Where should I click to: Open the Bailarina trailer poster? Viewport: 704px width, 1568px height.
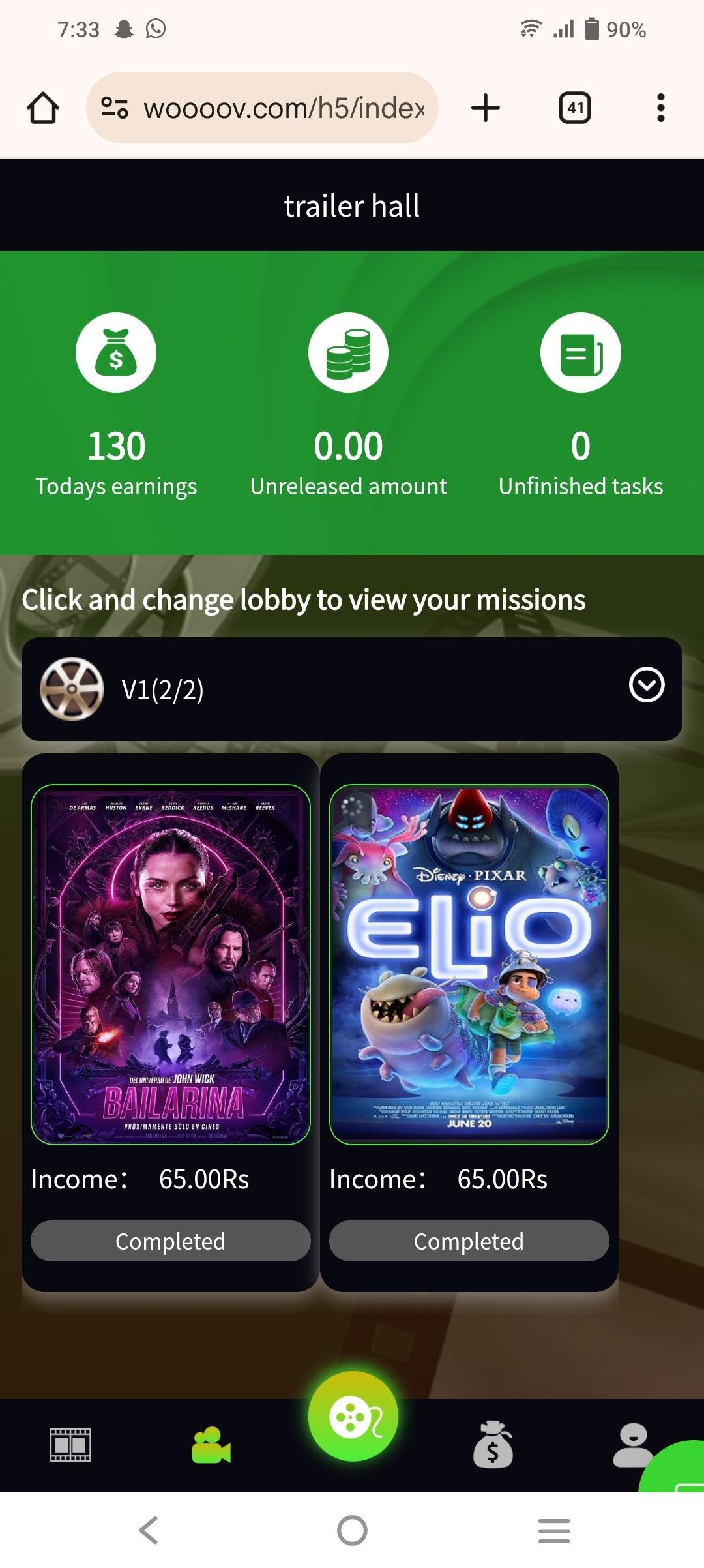point(171,964)
